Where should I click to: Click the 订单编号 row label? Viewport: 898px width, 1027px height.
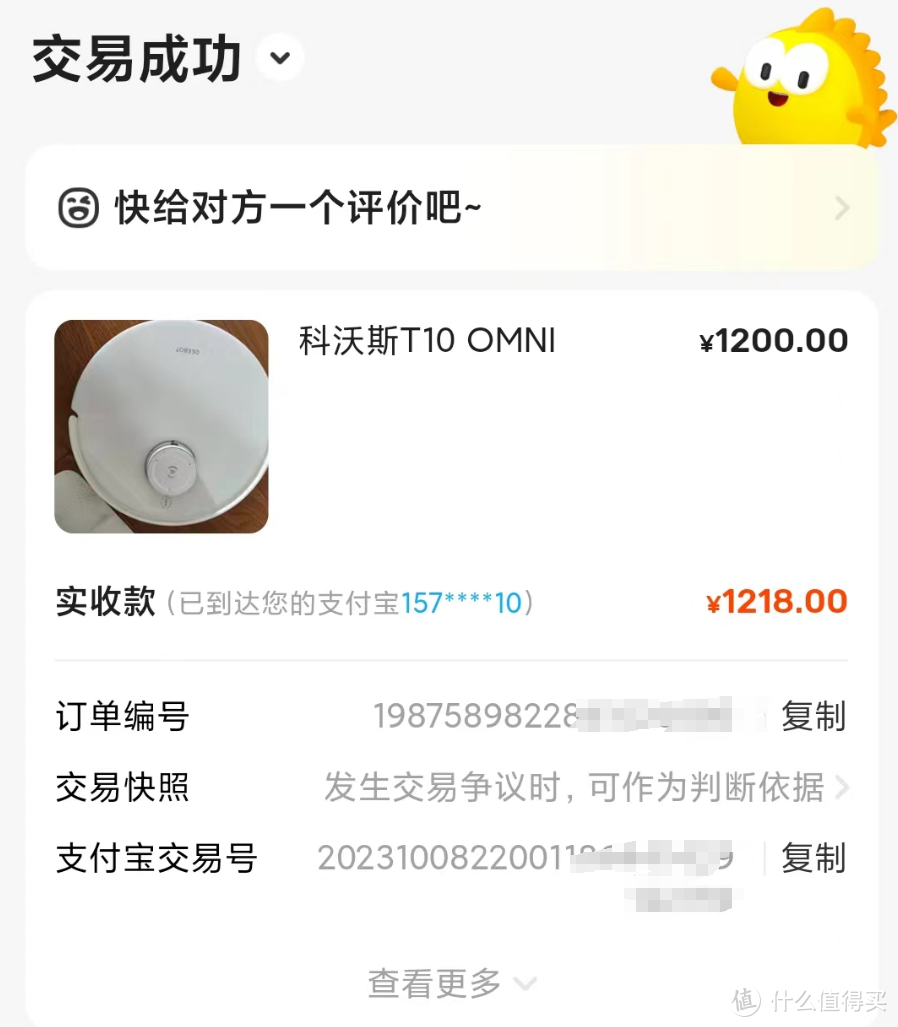[x=120, y=716]
